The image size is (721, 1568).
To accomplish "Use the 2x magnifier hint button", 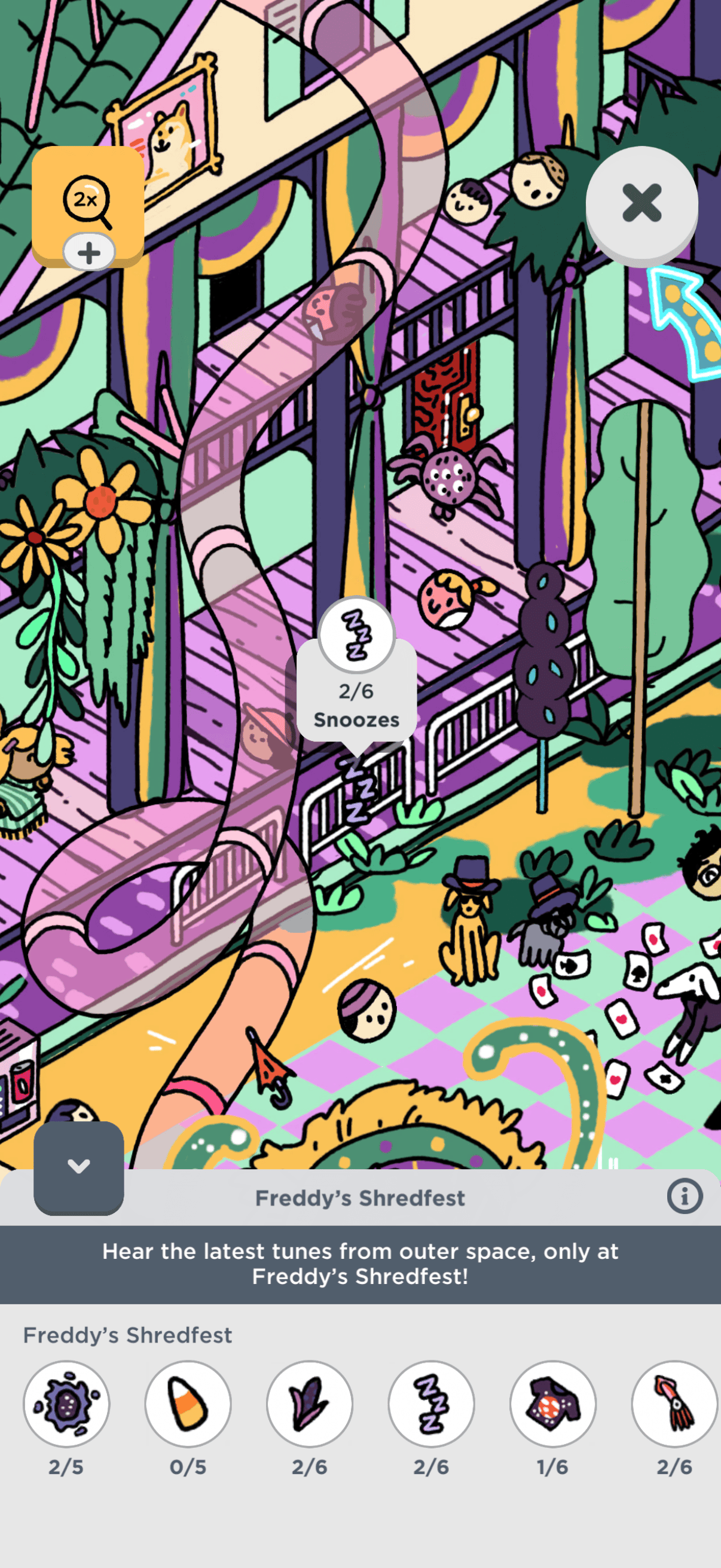I will pyautogui.click(x=87, y=202).
